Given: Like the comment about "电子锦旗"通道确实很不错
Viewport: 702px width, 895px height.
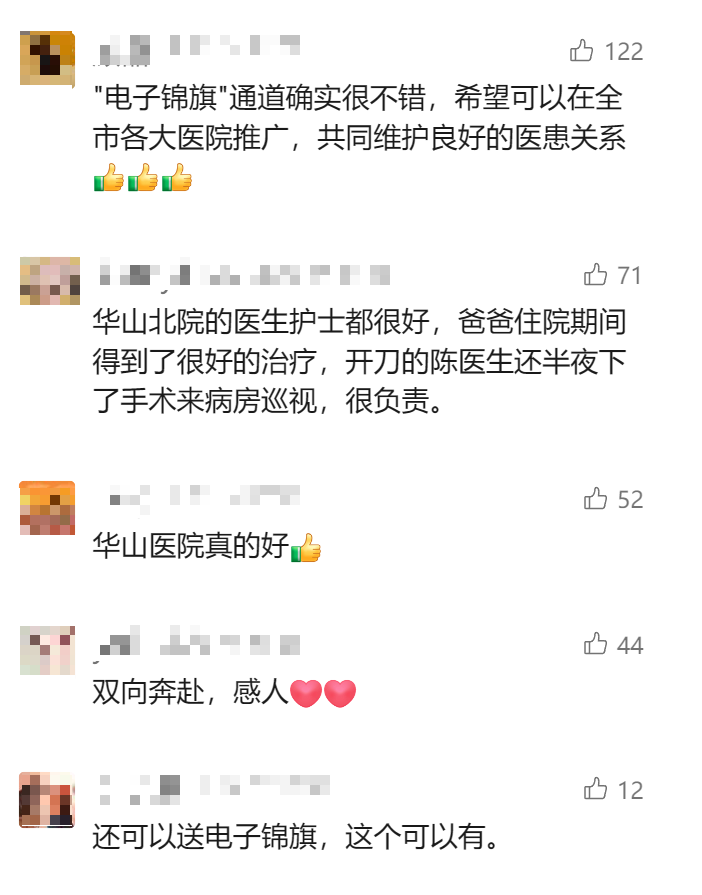Looking at the screenshot, I should 582,51.
